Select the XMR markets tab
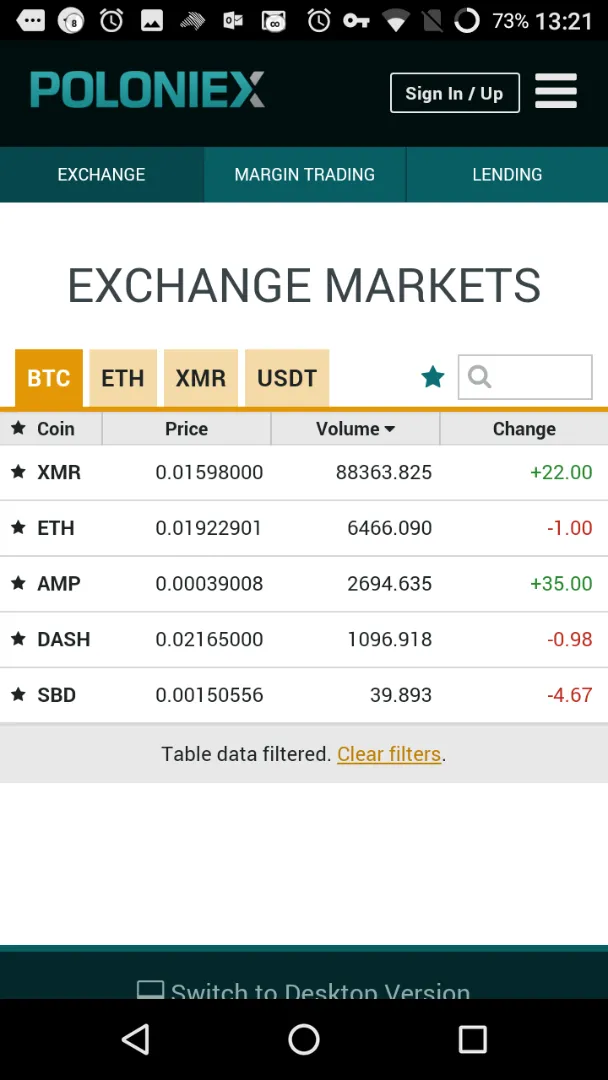This screenshot has width=608, height=1080. pyautogui.click(x=200, y=378)
